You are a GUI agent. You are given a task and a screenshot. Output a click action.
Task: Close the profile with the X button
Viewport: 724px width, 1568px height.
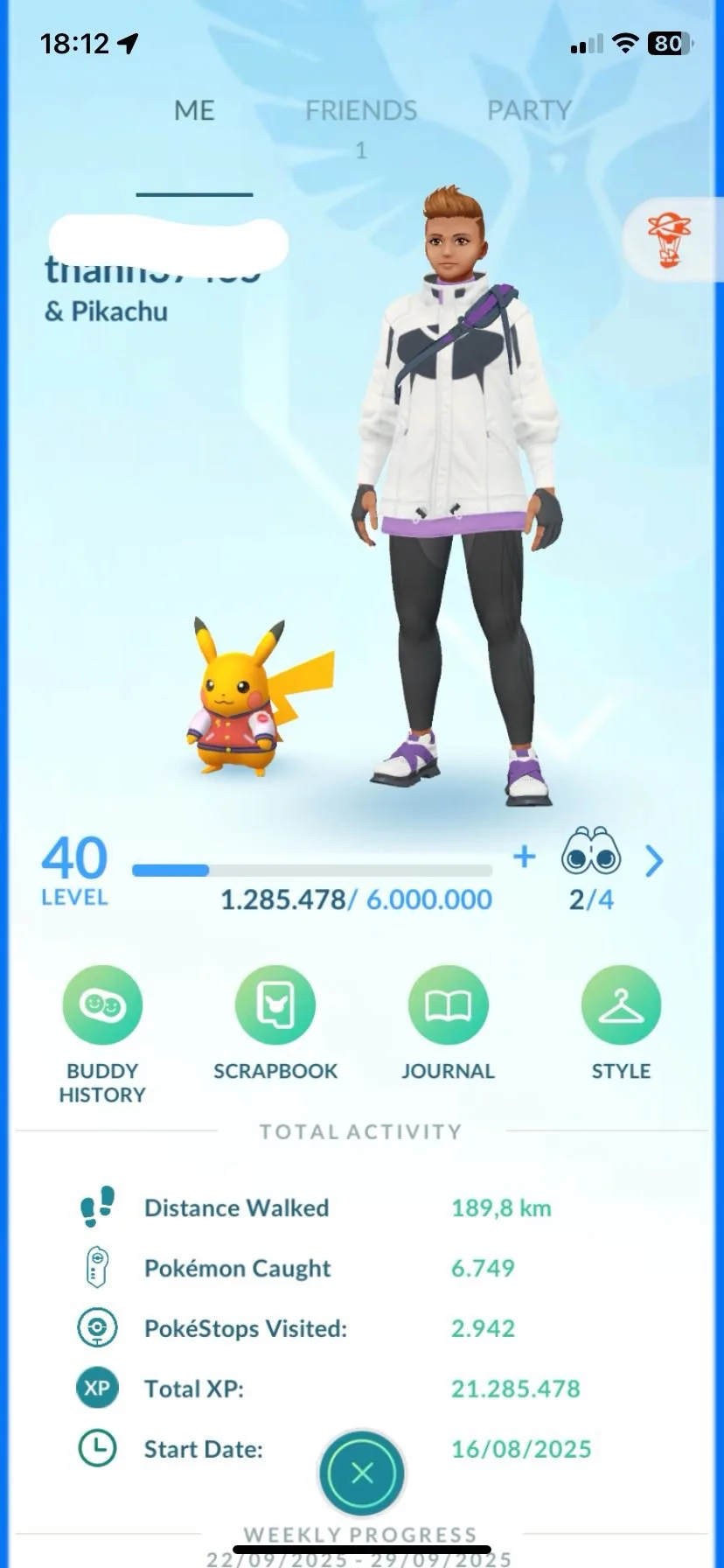(362, 1473)
